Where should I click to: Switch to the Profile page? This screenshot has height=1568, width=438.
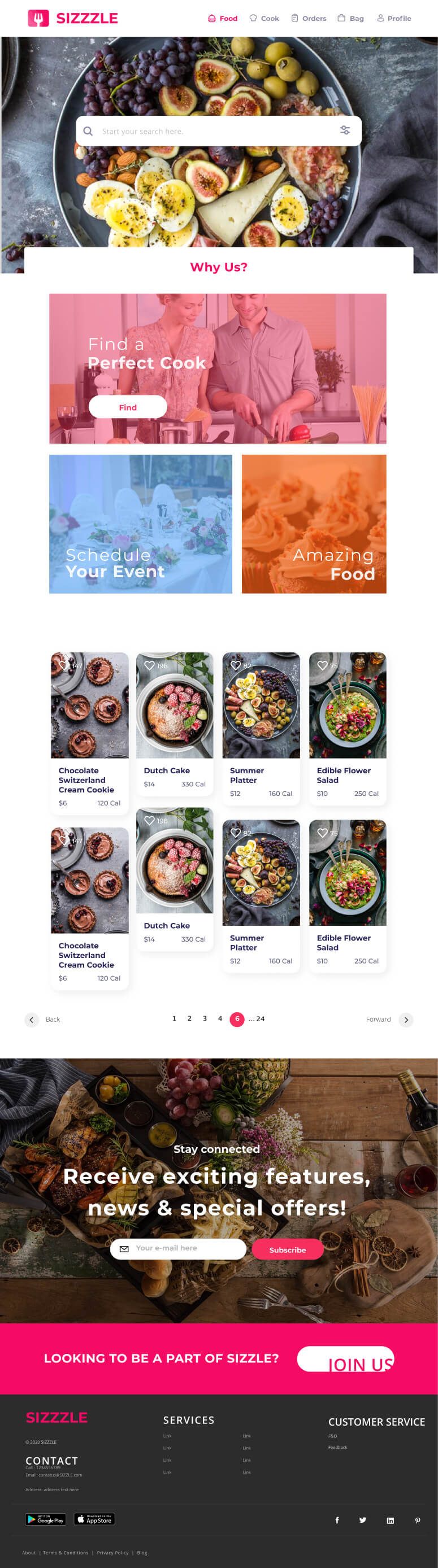393,18
